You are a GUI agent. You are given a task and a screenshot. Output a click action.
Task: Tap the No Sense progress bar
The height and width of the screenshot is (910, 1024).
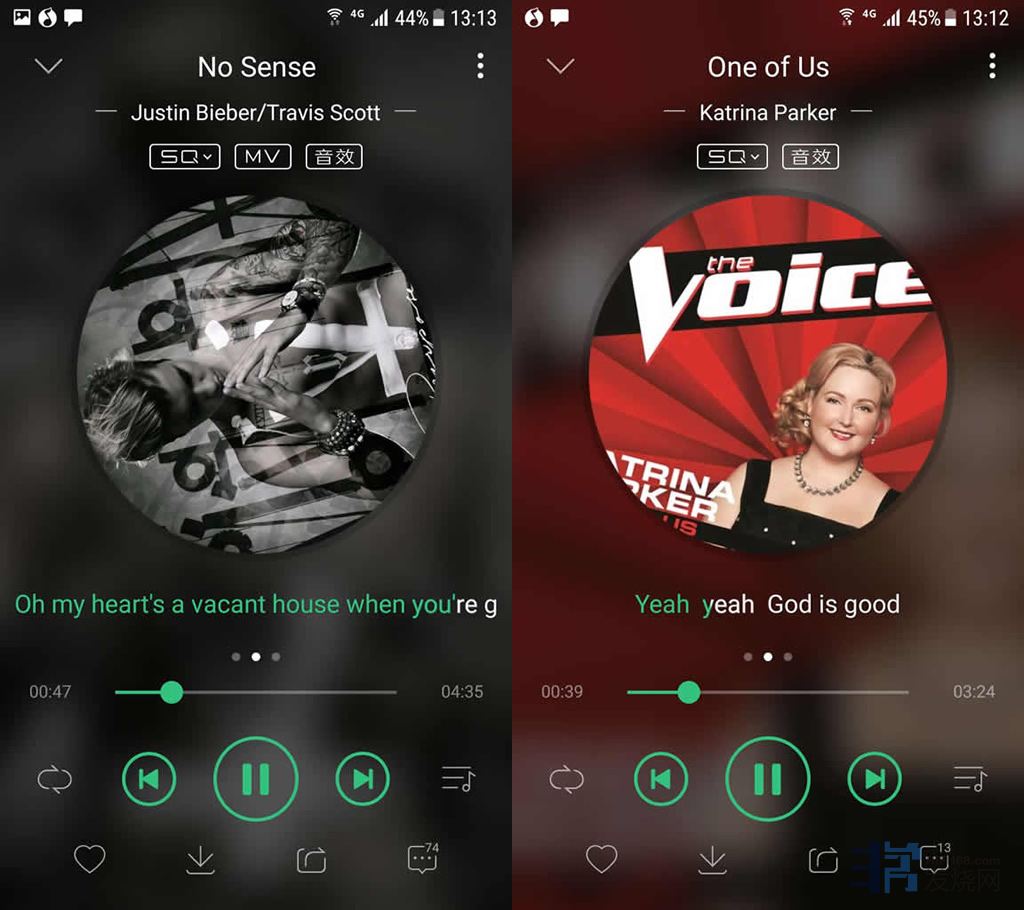click(x=280, y=692)
